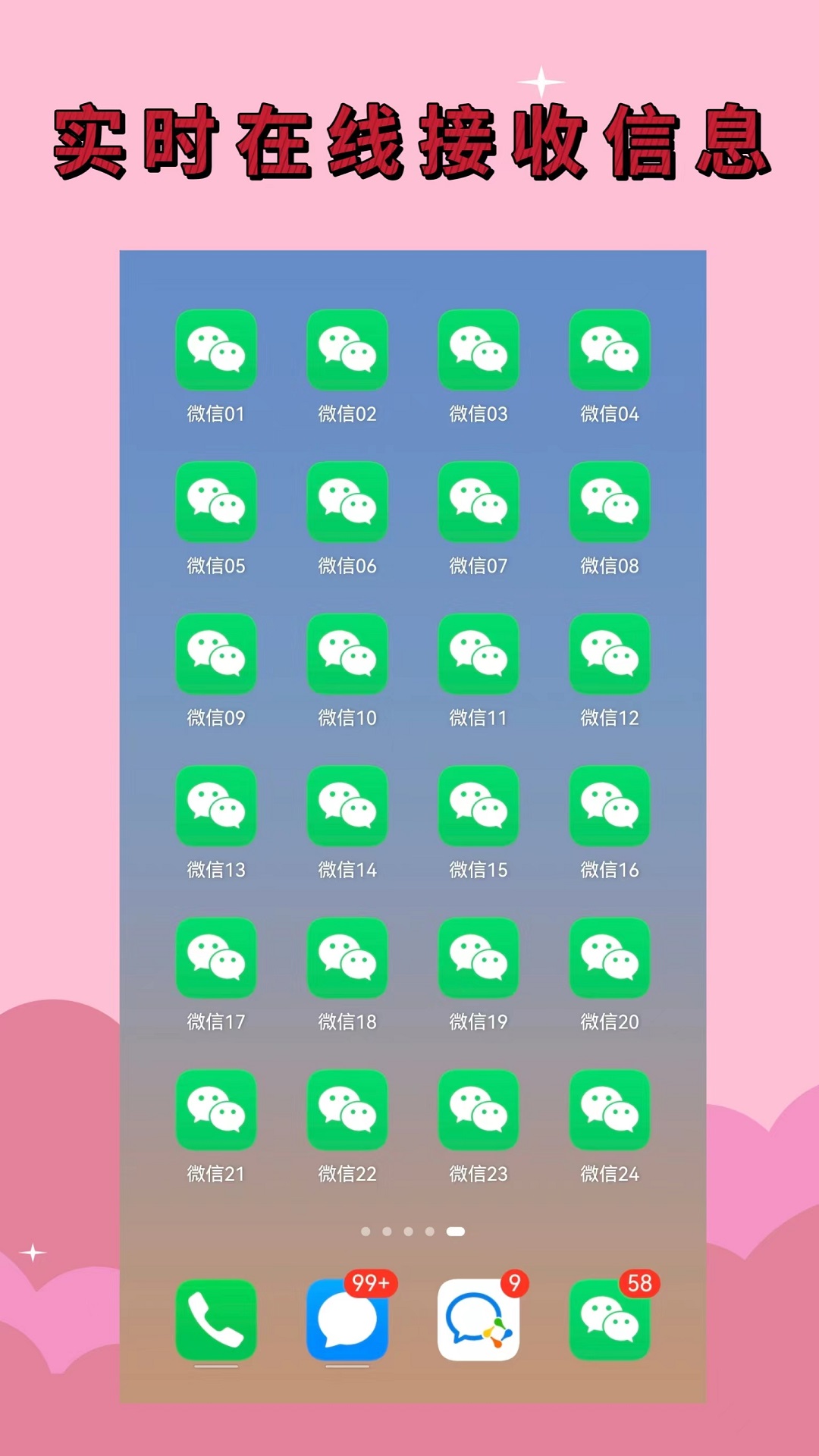Launch the 微信23 clone app
Image resolution: width=819 pixels, height=1456 pixels.
(479, 1109)
